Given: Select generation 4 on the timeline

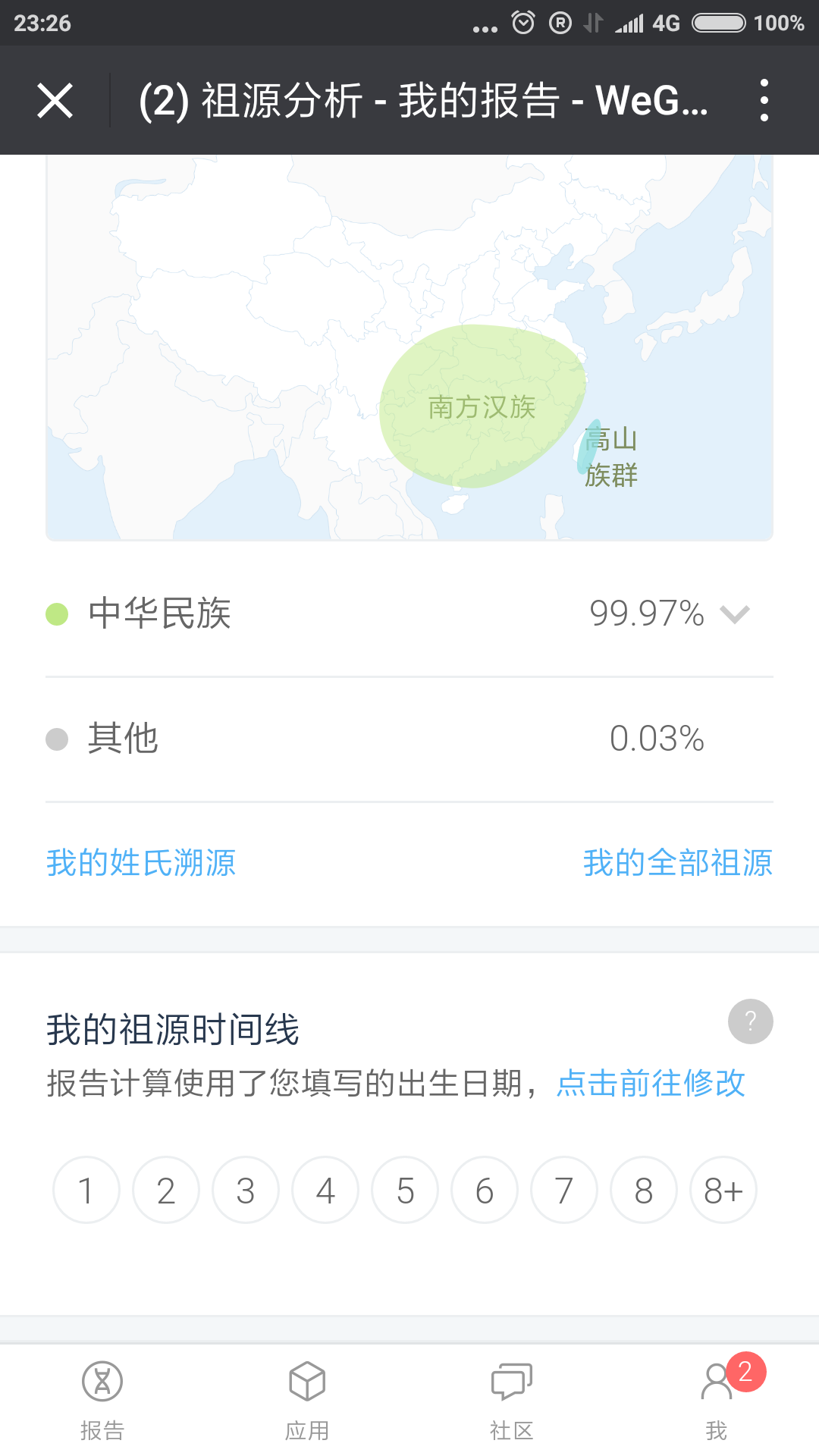Looking at the screenshot, I should pos(325,1190).
